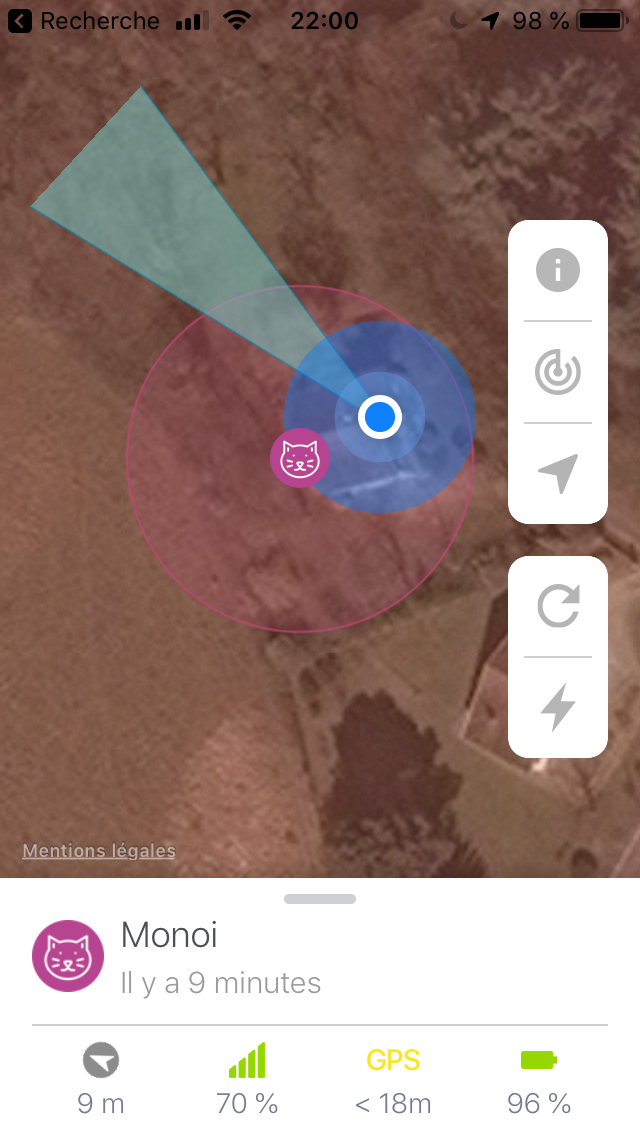Center map on my location arrow
The image size is (640, 1136).
pos(558,473)
